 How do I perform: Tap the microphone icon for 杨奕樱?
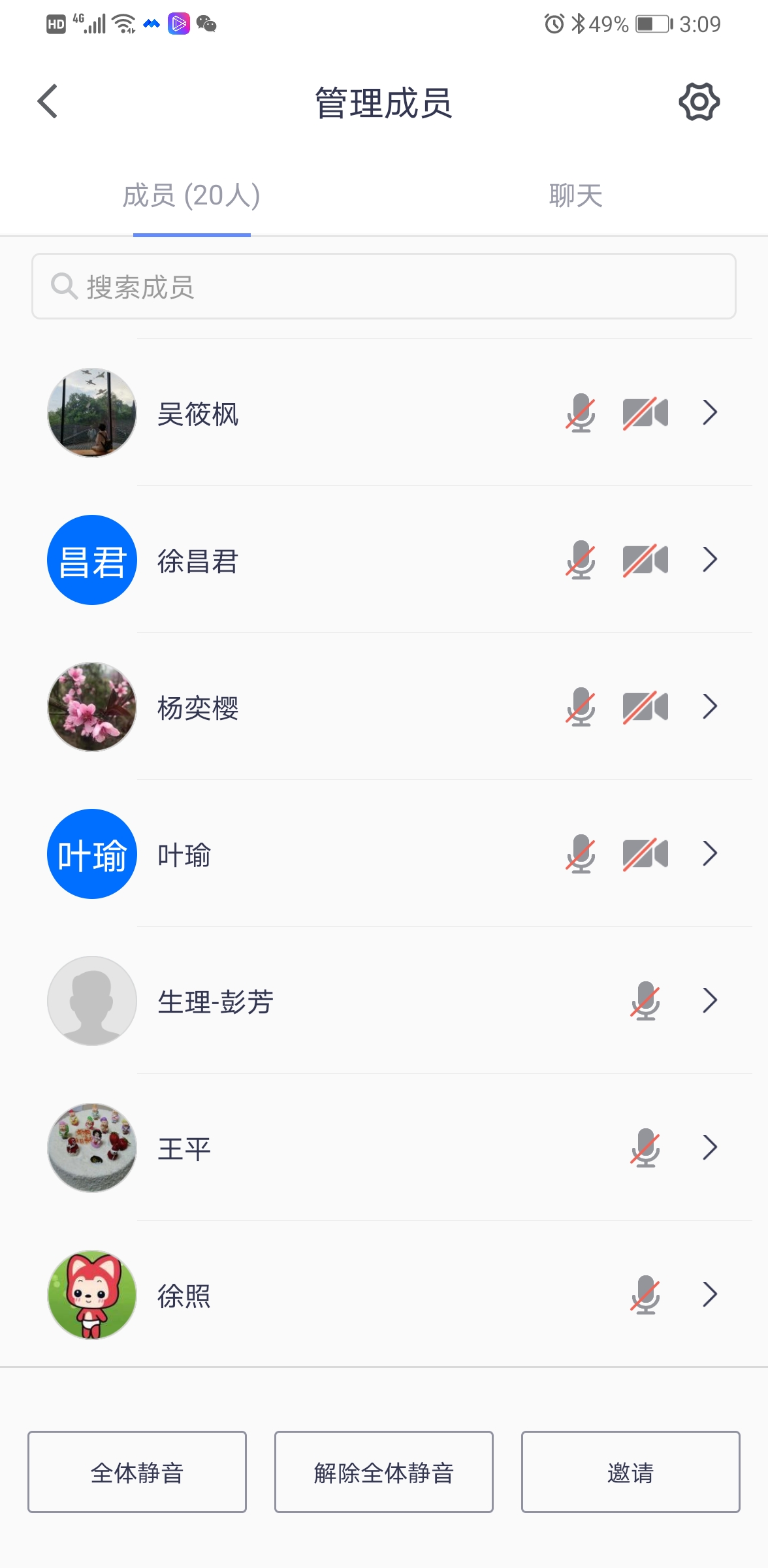pyautogui.click(x=581, y=707)
